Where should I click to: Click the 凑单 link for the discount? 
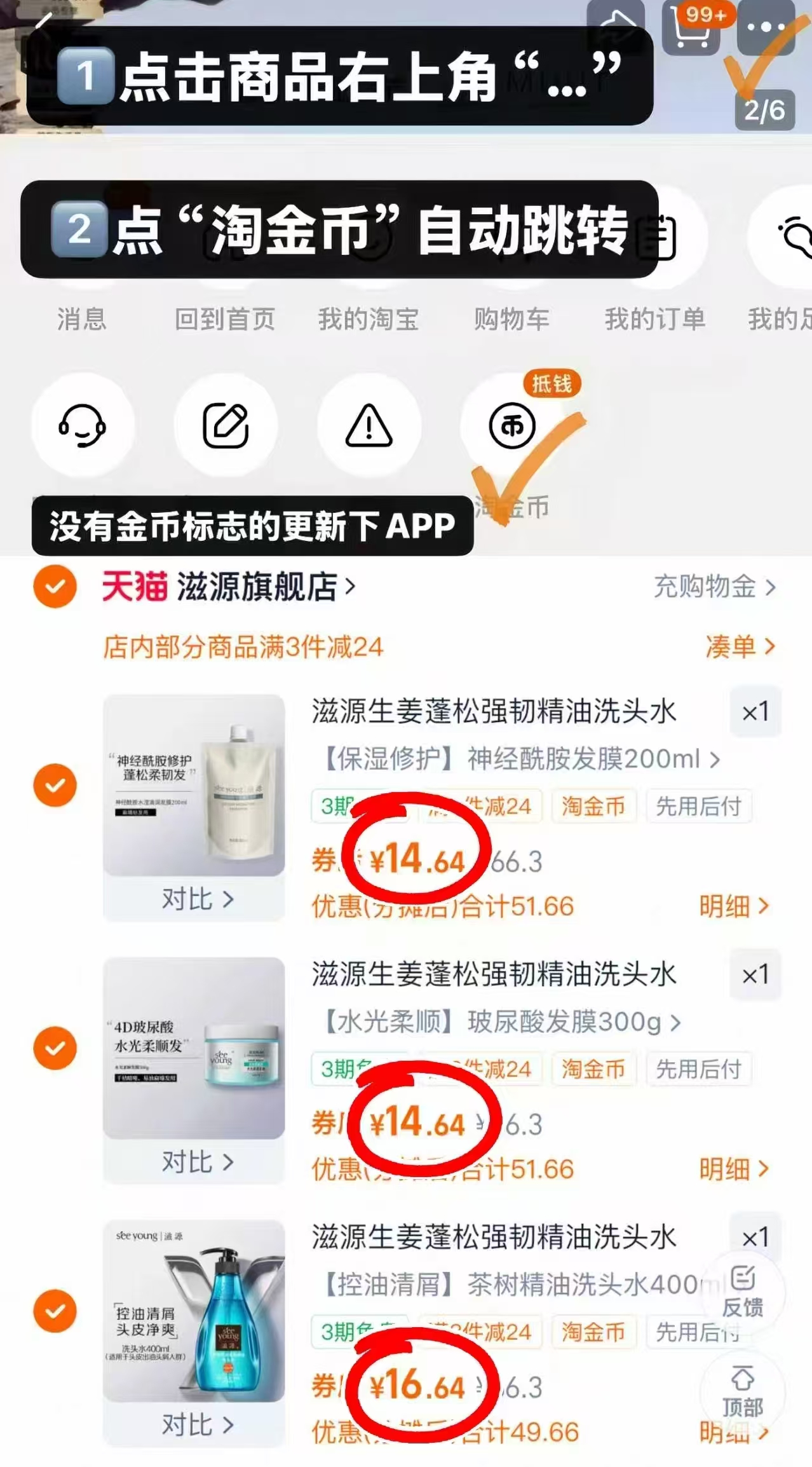point(730,646)
